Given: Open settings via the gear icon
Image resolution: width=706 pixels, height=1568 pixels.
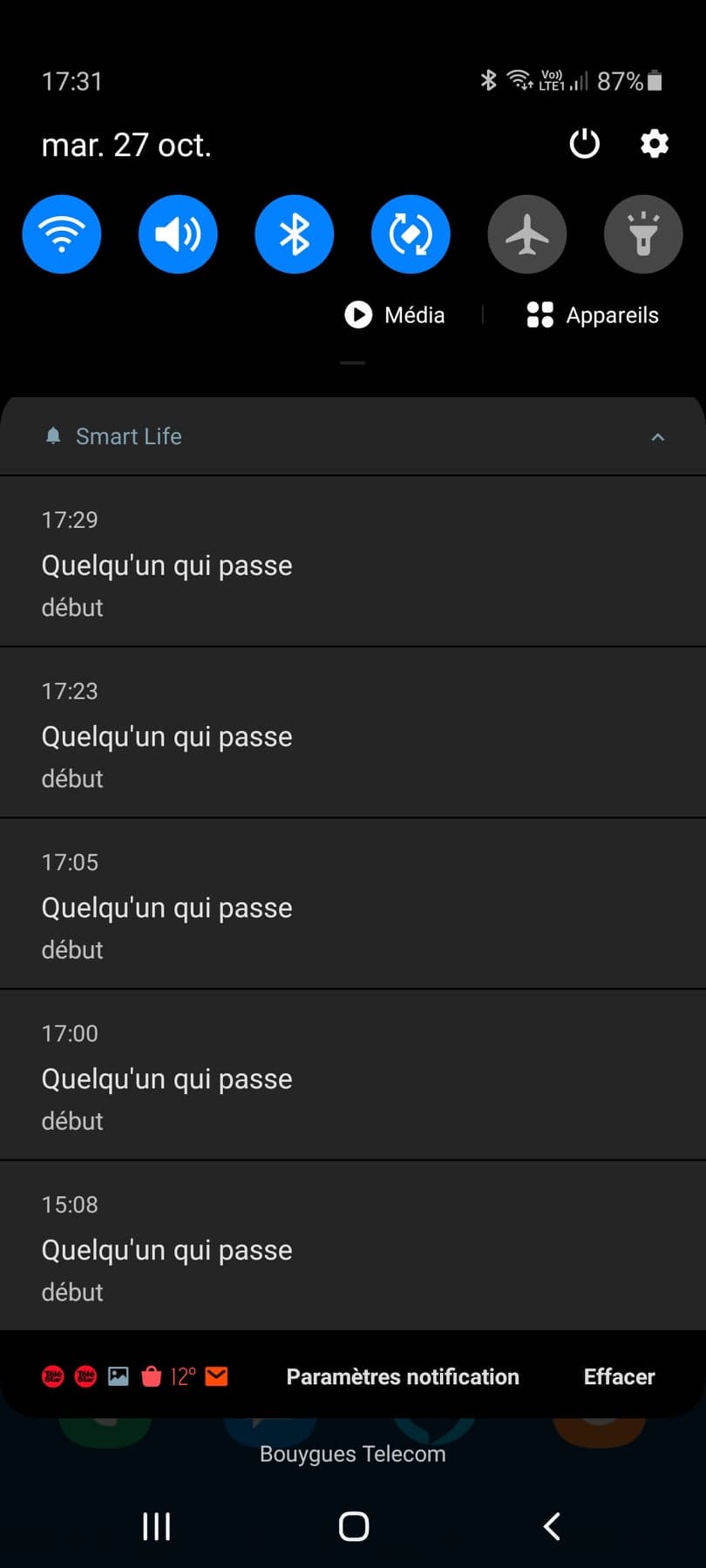Looking at the screenshot, I should coord(655,144).
